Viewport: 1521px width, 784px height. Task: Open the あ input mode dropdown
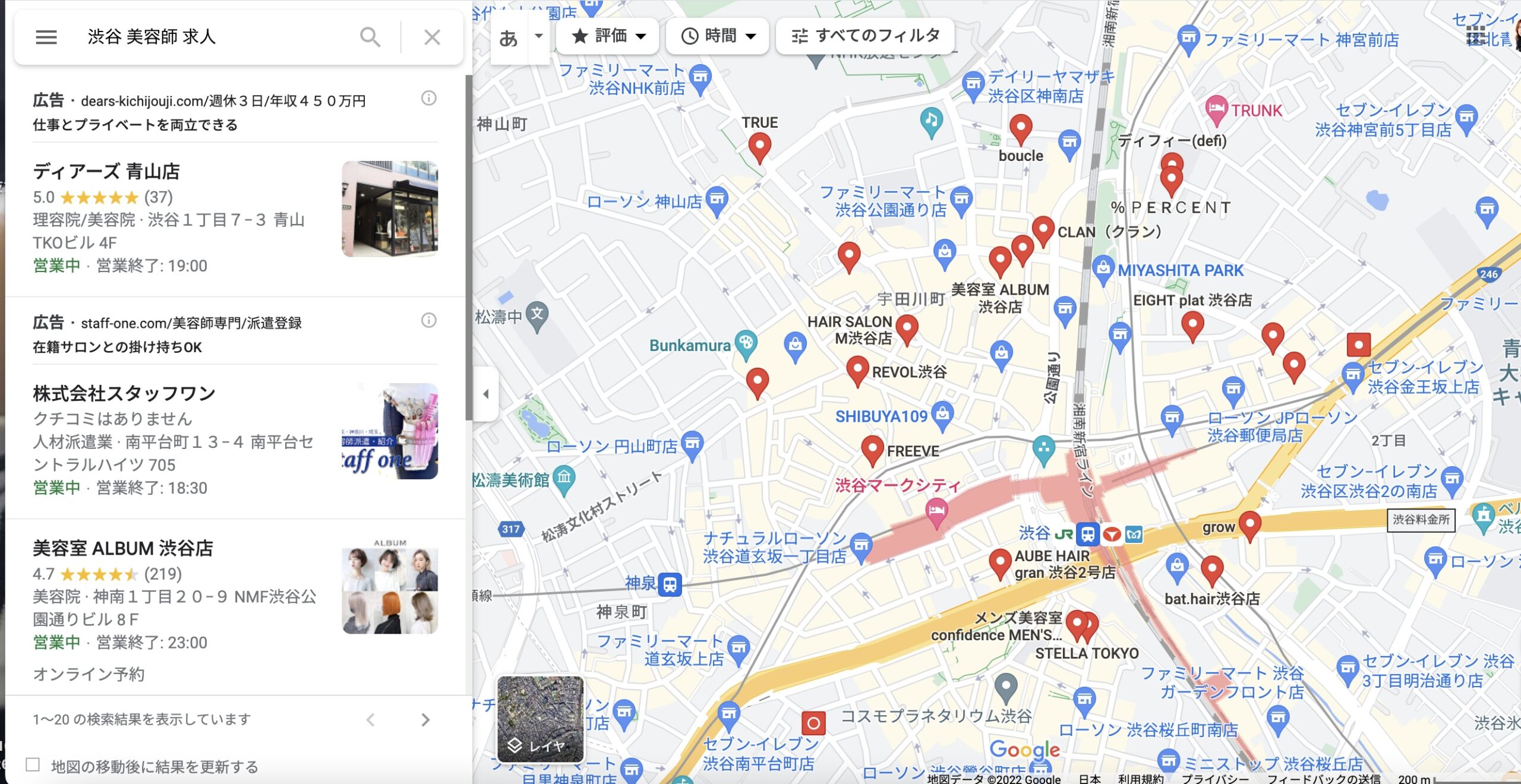(538, 36)
